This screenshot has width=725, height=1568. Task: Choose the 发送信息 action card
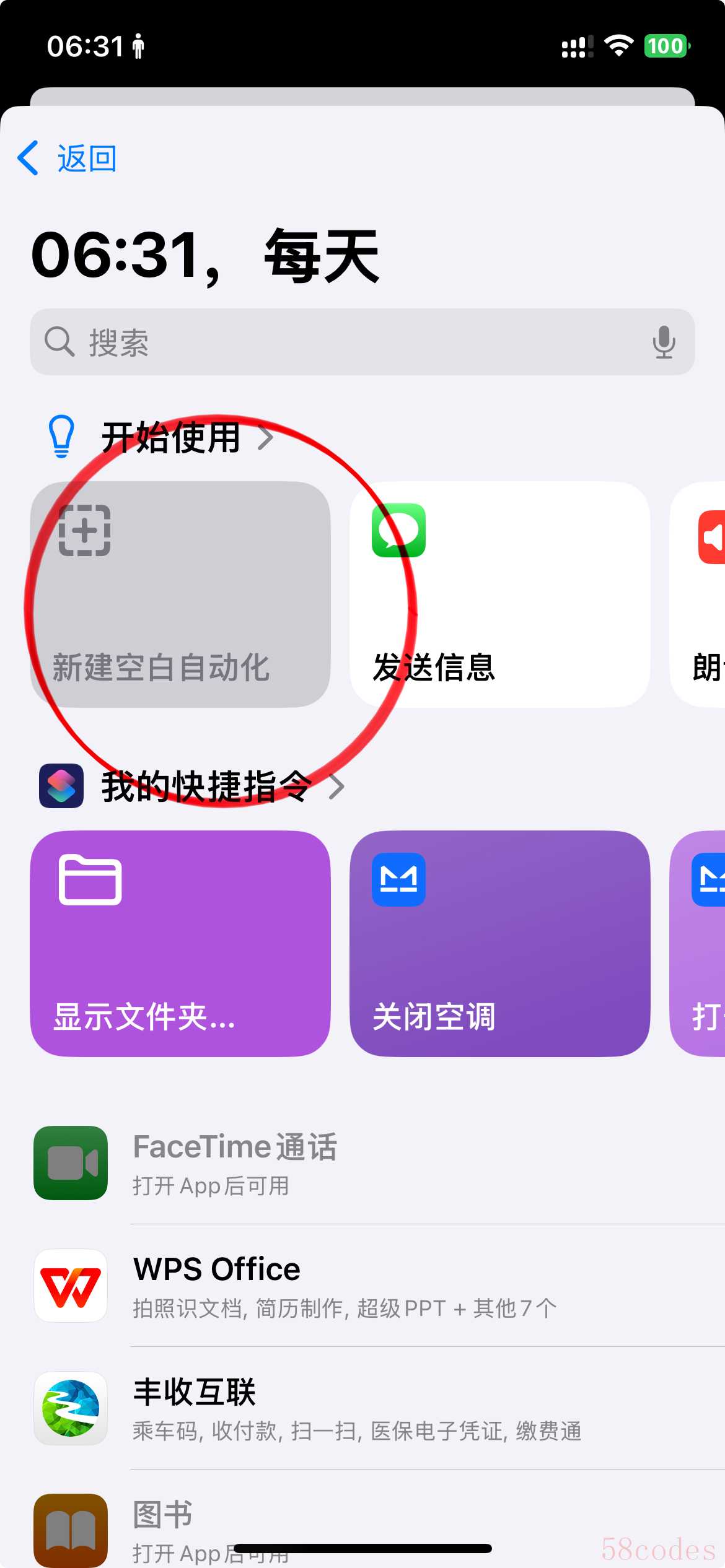click(499, 595)
